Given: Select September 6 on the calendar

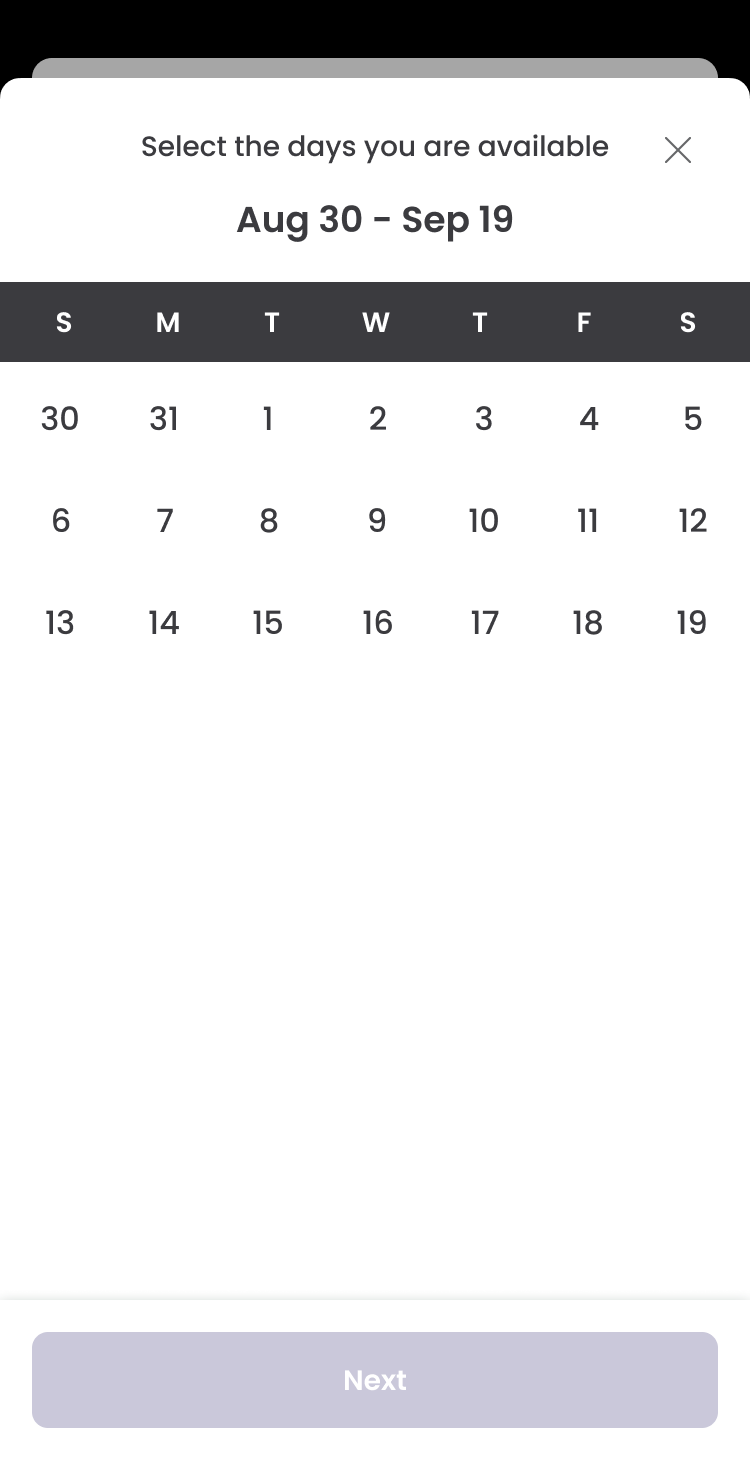Looking at the screenshot, I should 60,521.
